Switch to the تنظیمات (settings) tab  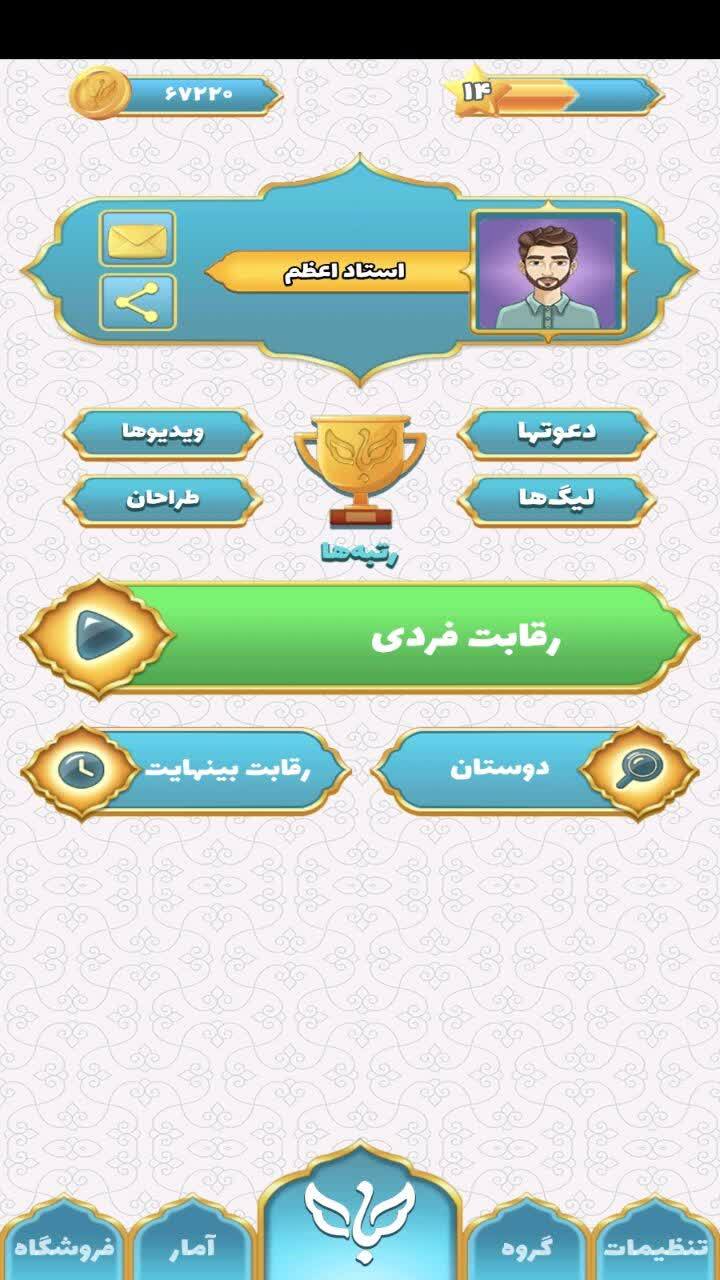click(656, 1245)
